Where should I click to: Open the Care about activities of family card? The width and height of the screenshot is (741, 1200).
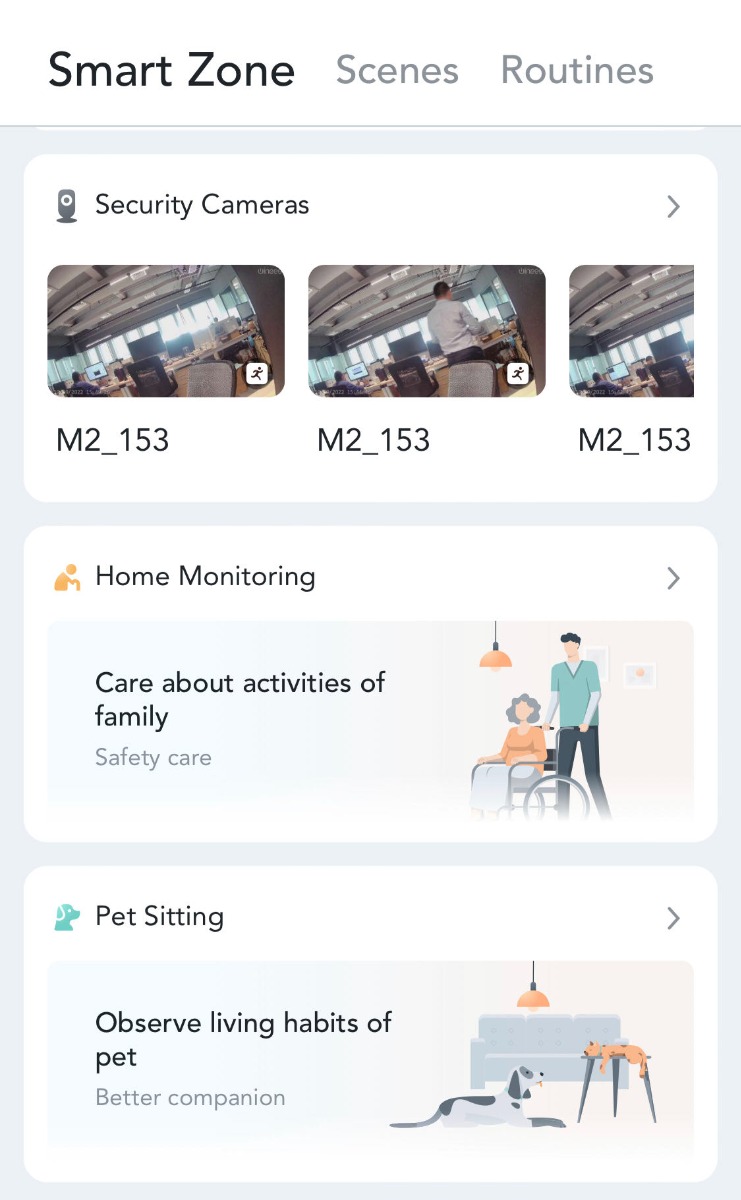[370, 720]
